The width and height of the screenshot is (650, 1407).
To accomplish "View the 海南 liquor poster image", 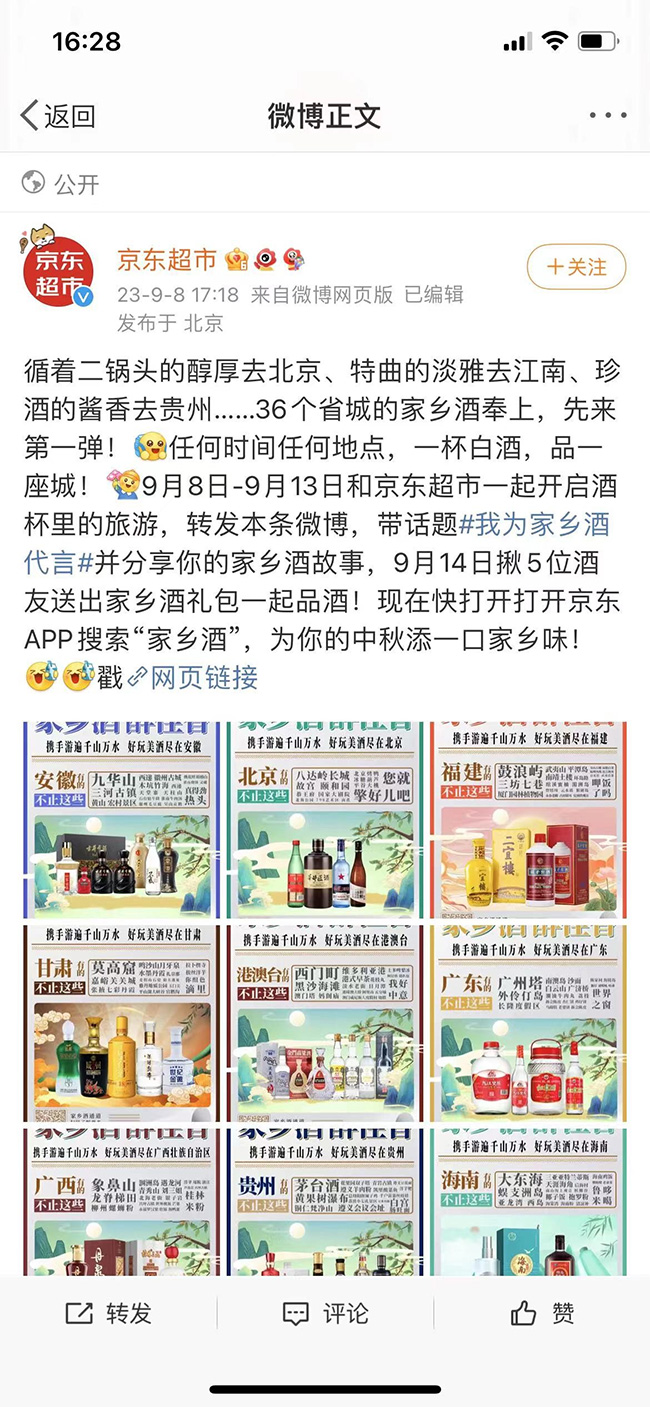I will point(529,1200).
